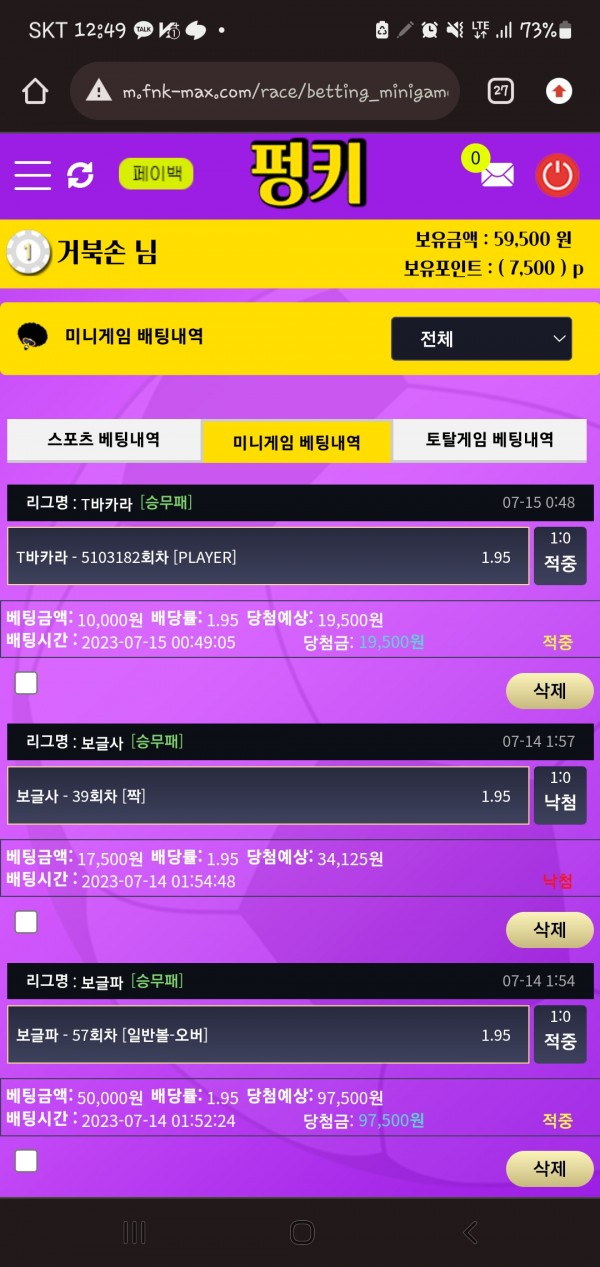Screen dimensions: 600x1267
Task: Check the box under the T바카라 bet
Action: pos(27,683)
